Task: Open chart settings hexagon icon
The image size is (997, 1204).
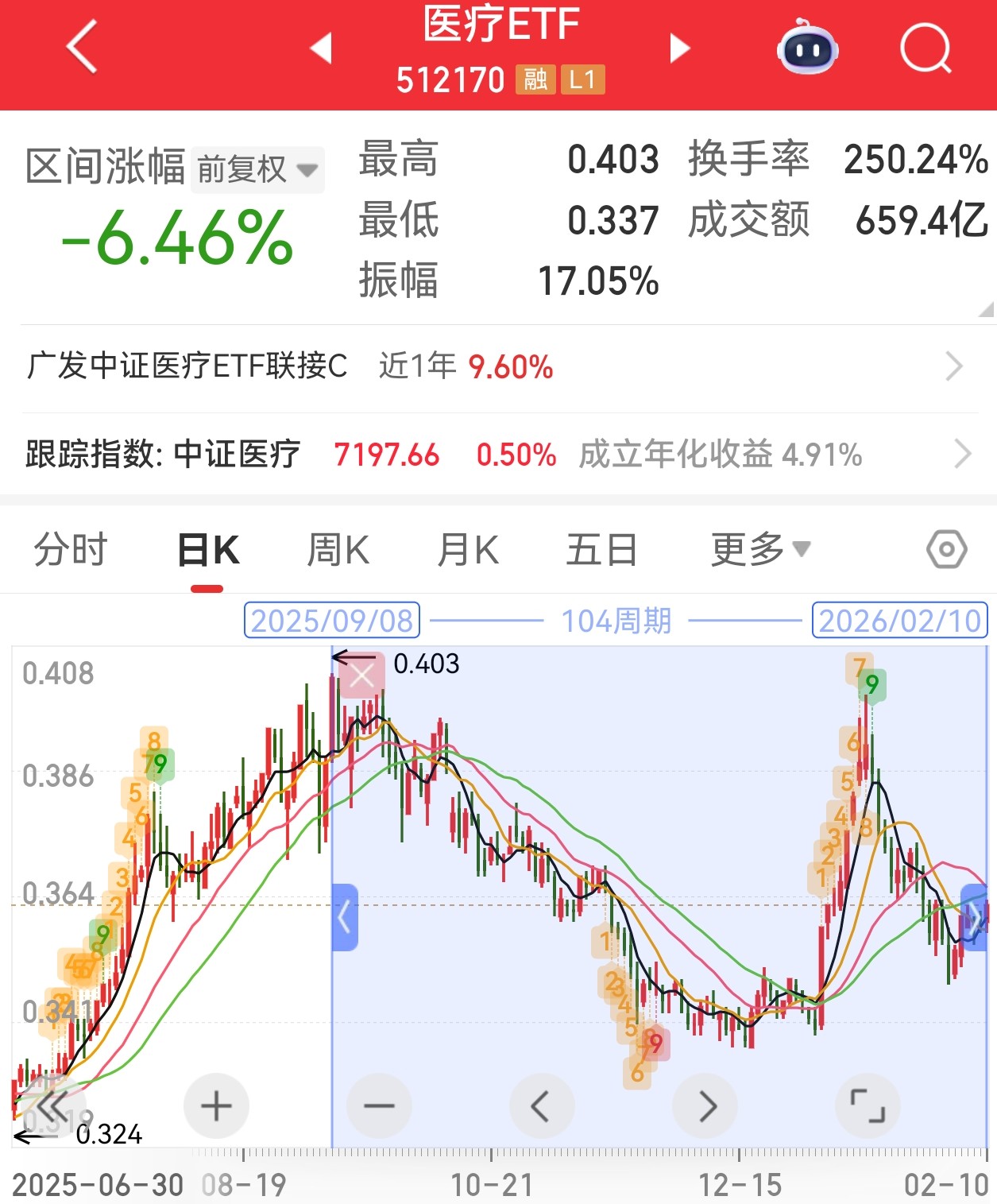Action: (946, 550)
